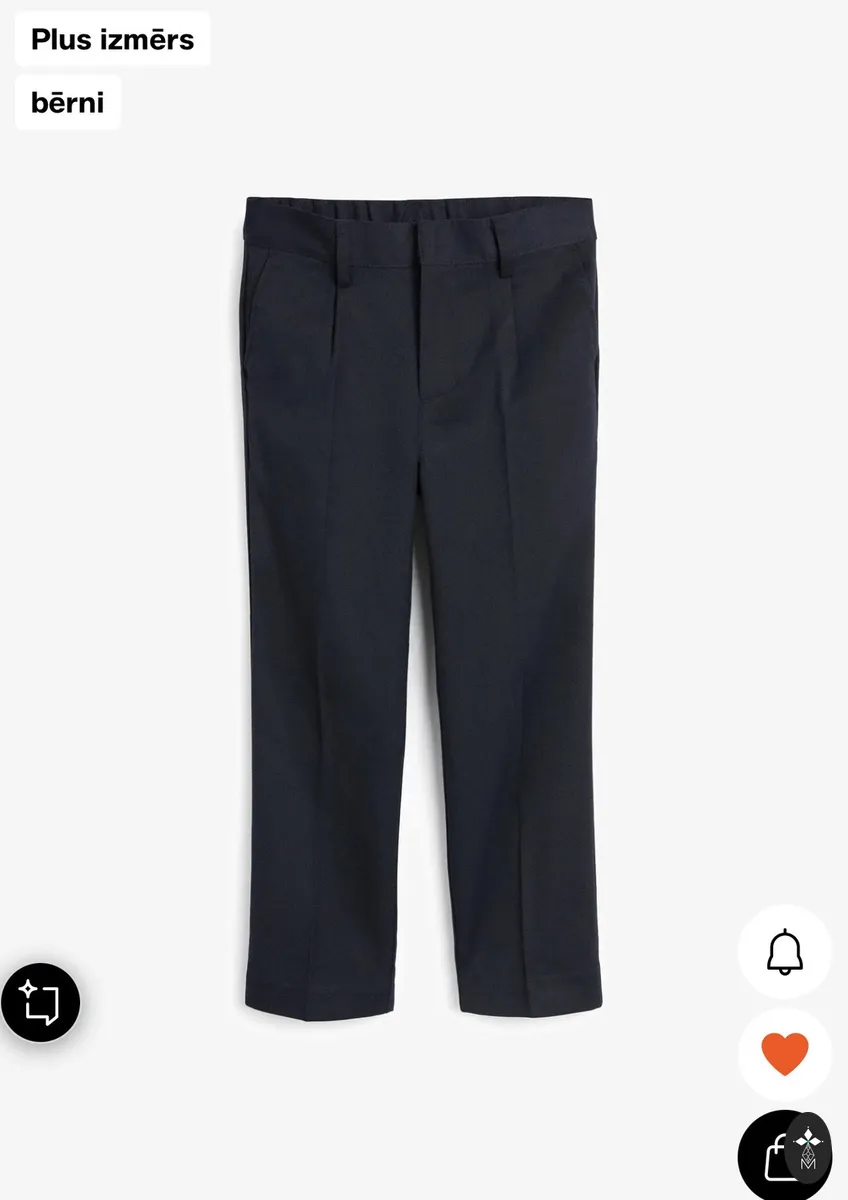This screenshot has width=848, height=1200.
Task: Find similar items with sparkle icon
Action: pos(40,1002)
